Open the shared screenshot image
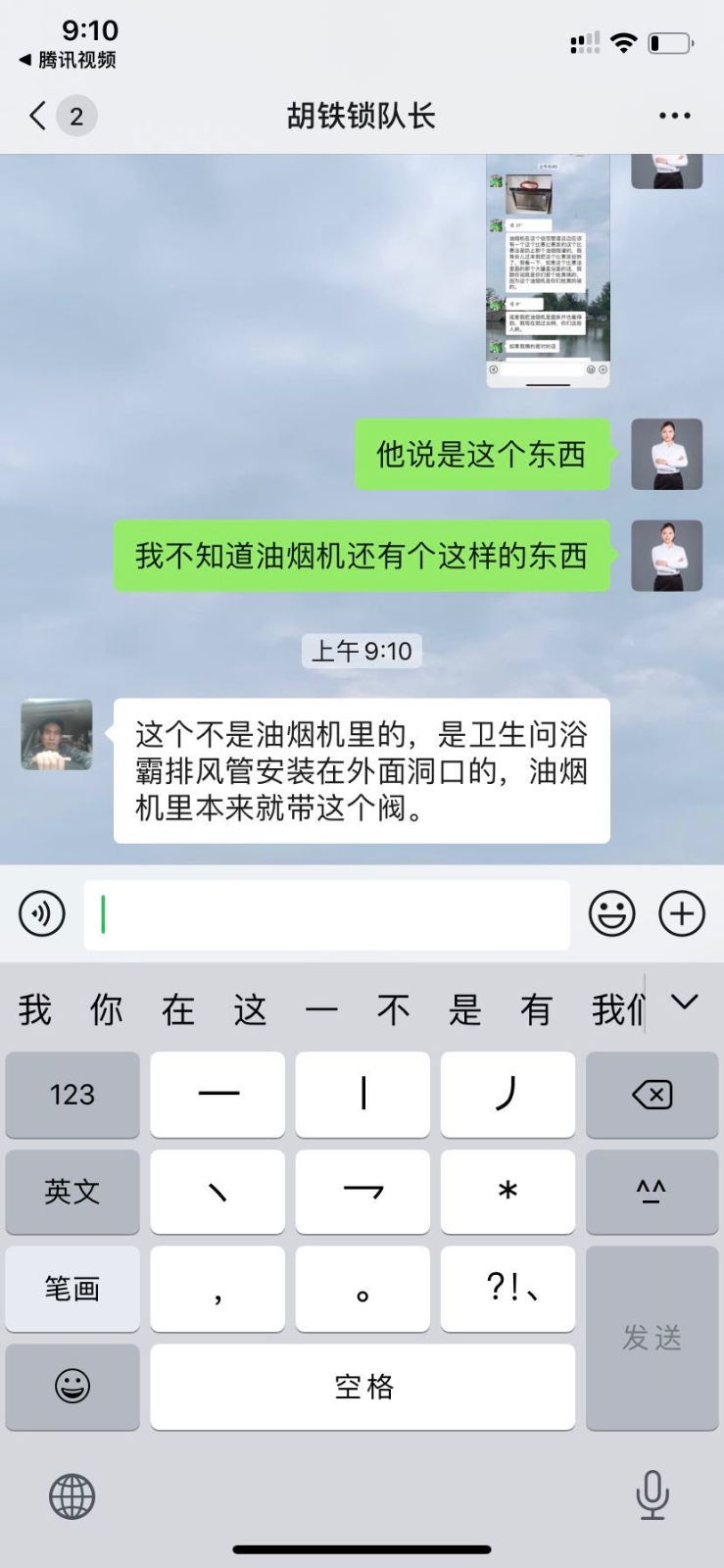Viewport: 724px width, 1568px height. pos(548,270)
